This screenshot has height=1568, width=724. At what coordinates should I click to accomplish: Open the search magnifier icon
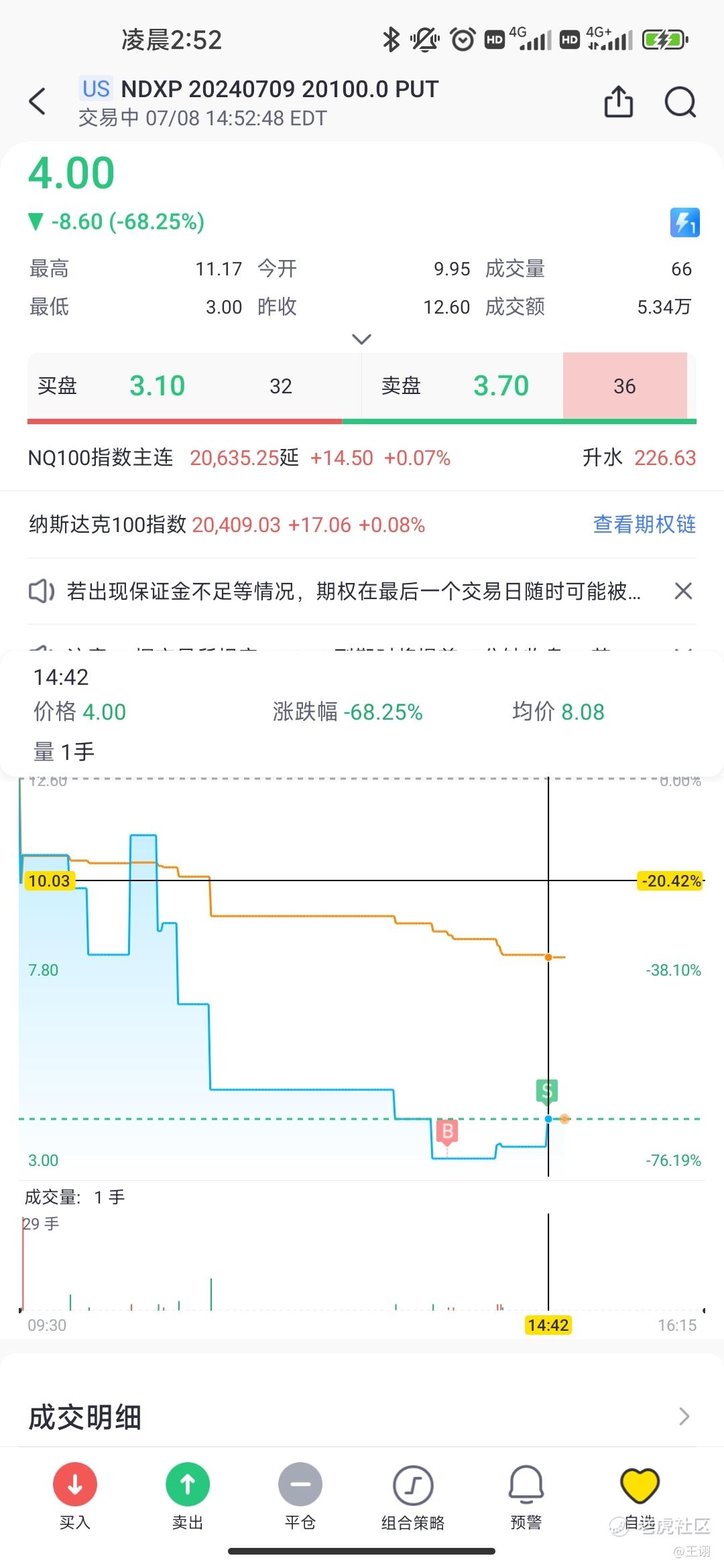tap(680, 102)
